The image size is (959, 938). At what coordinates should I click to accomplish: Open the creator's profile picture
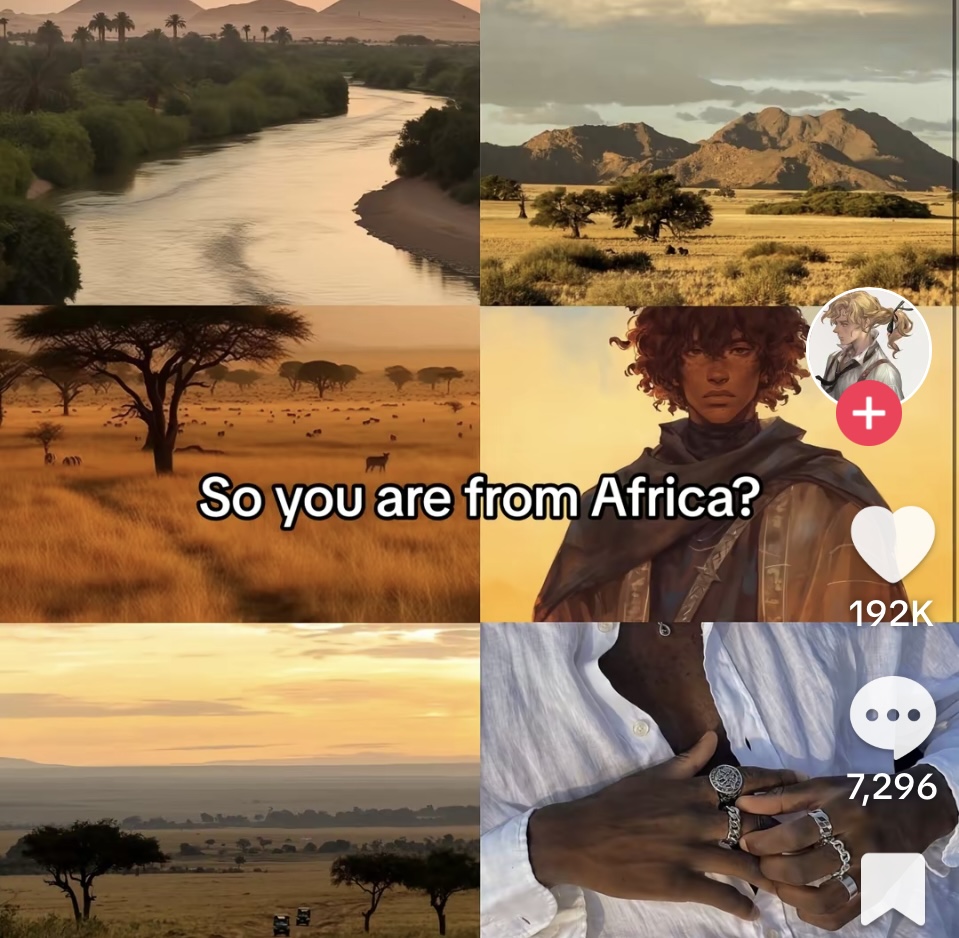pyautogui.click(x=868, y=345)
